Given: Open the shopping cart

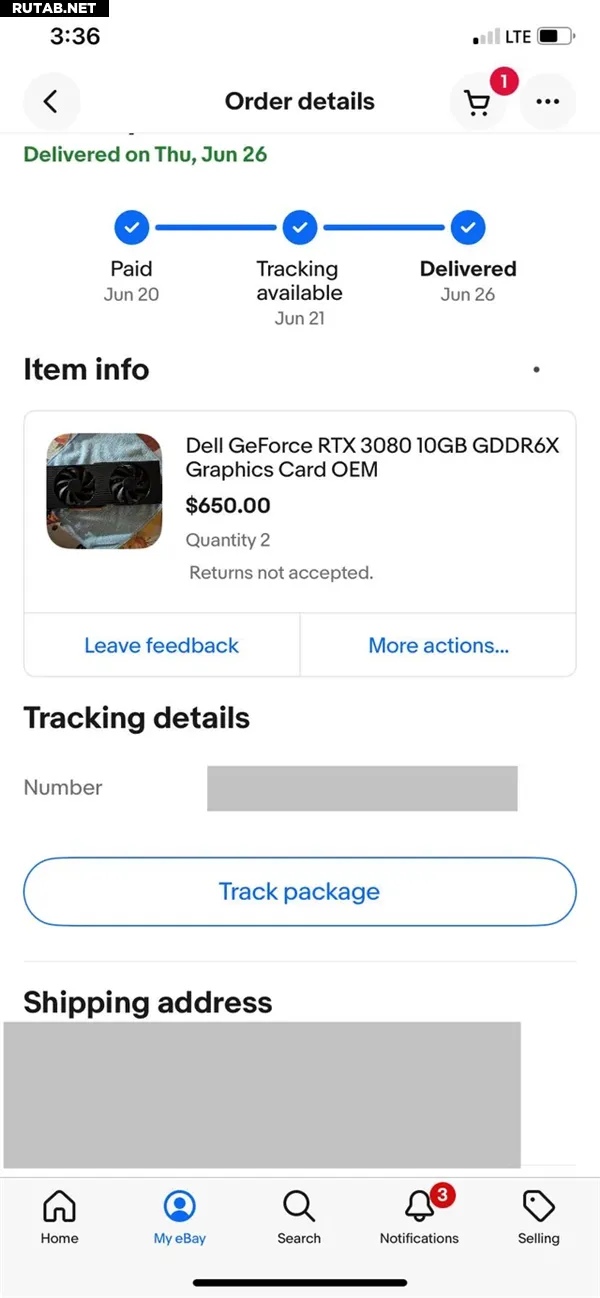Looking at the screenshot, I should [x=478, y=101].
